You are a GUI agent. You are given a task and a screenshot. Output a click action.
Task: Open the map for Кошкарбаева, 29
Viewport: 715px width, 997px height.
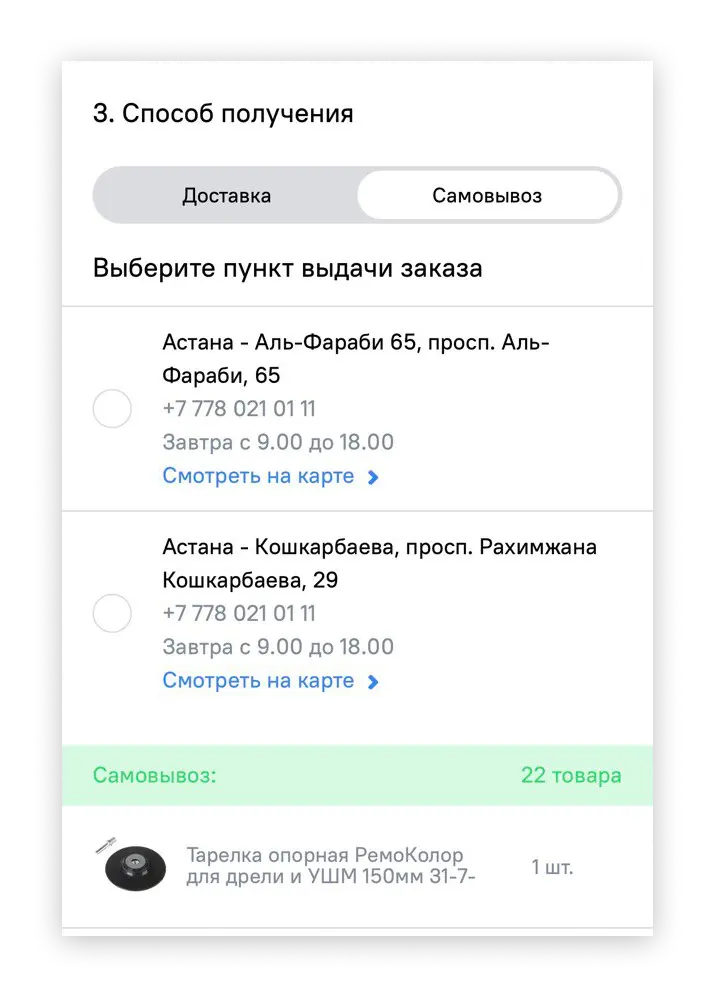[270, 680]
